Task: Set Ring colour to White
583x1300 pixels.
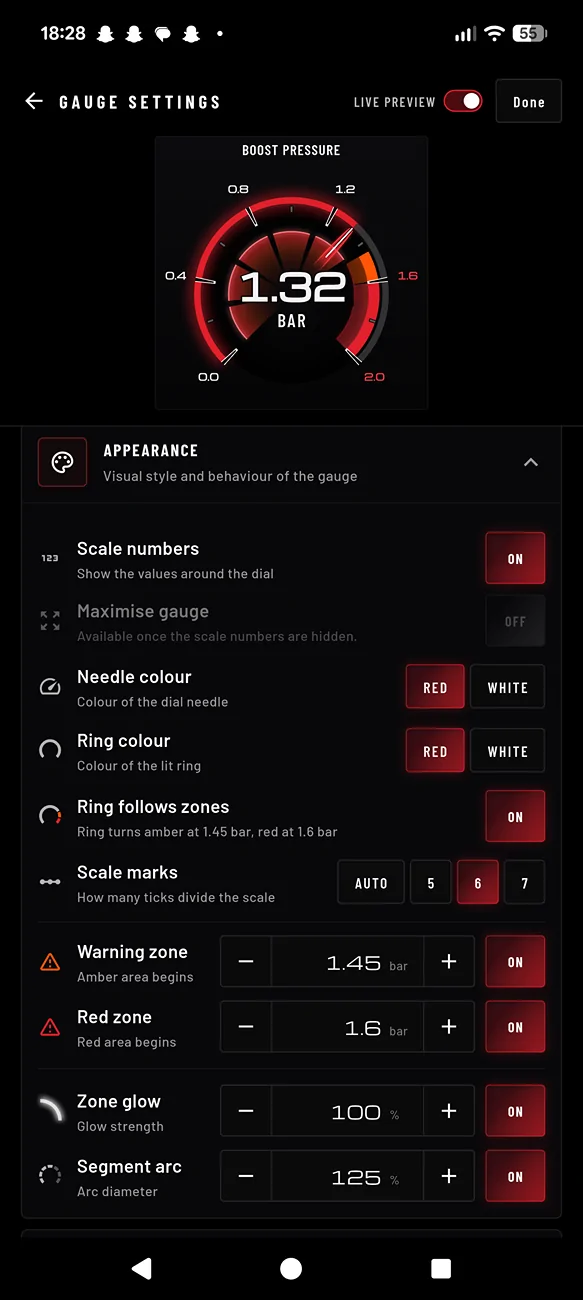Action: click(x=508, y=751)
